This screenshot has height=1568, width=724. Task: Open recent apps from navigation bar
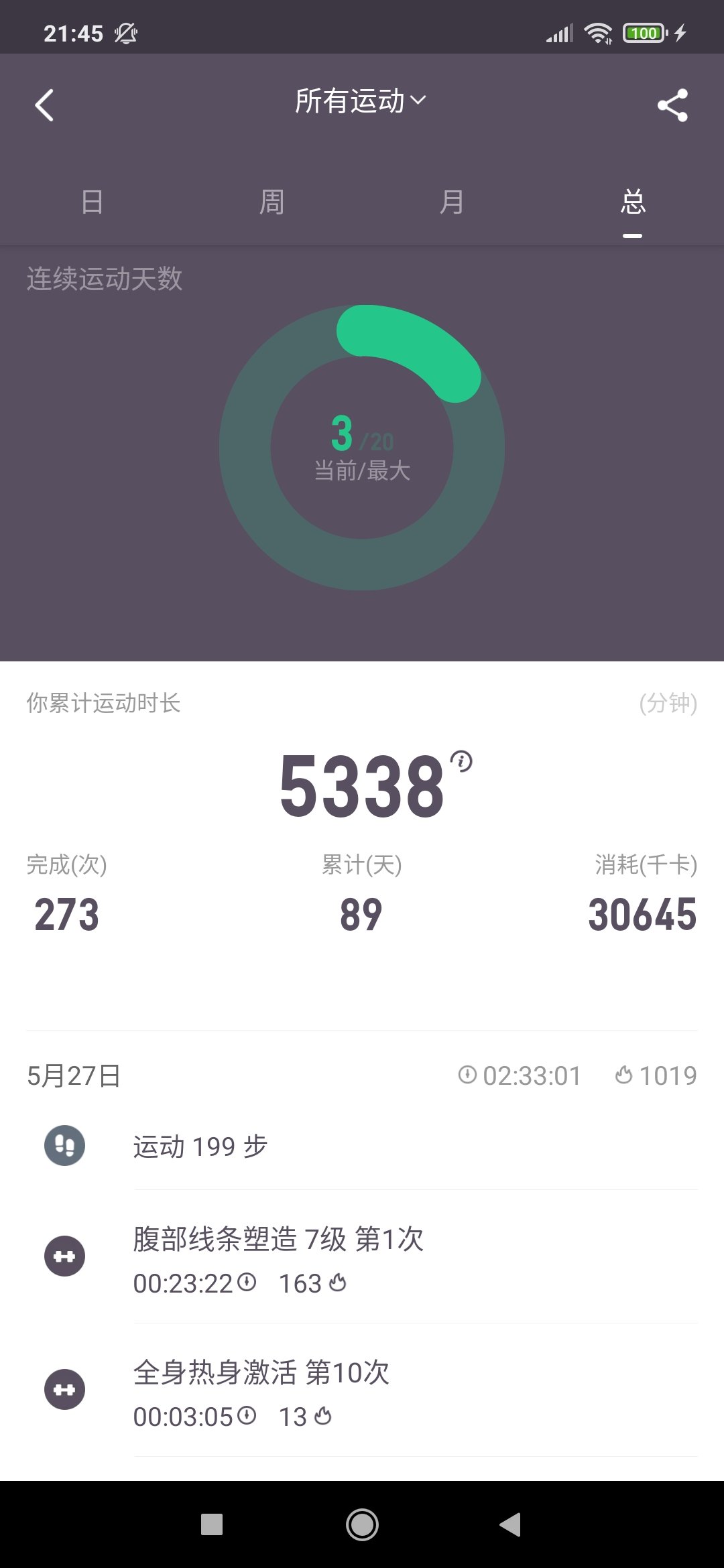212,1525
